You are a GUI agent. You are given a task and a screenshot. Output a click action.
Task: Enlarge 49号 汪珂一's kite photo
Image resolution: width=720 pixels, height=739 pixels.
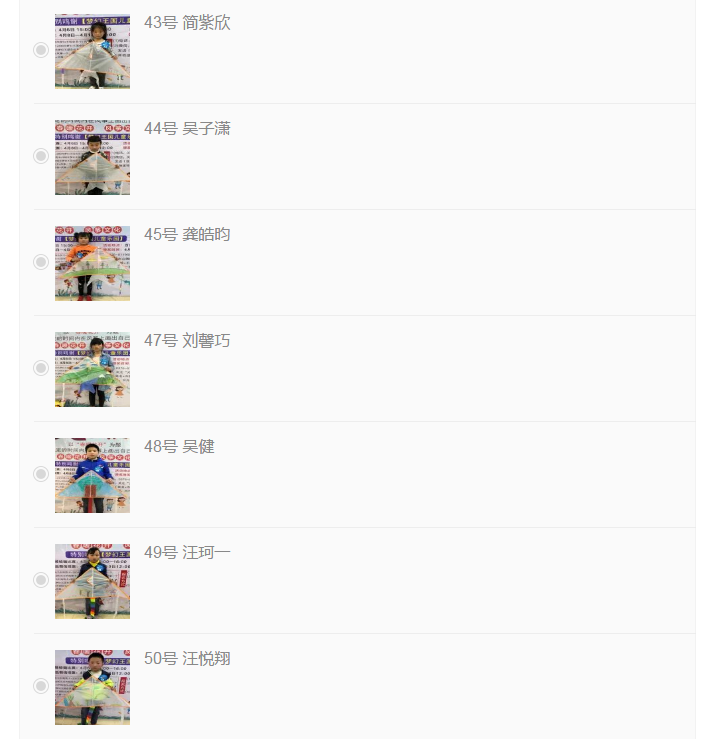pos(92,581)
